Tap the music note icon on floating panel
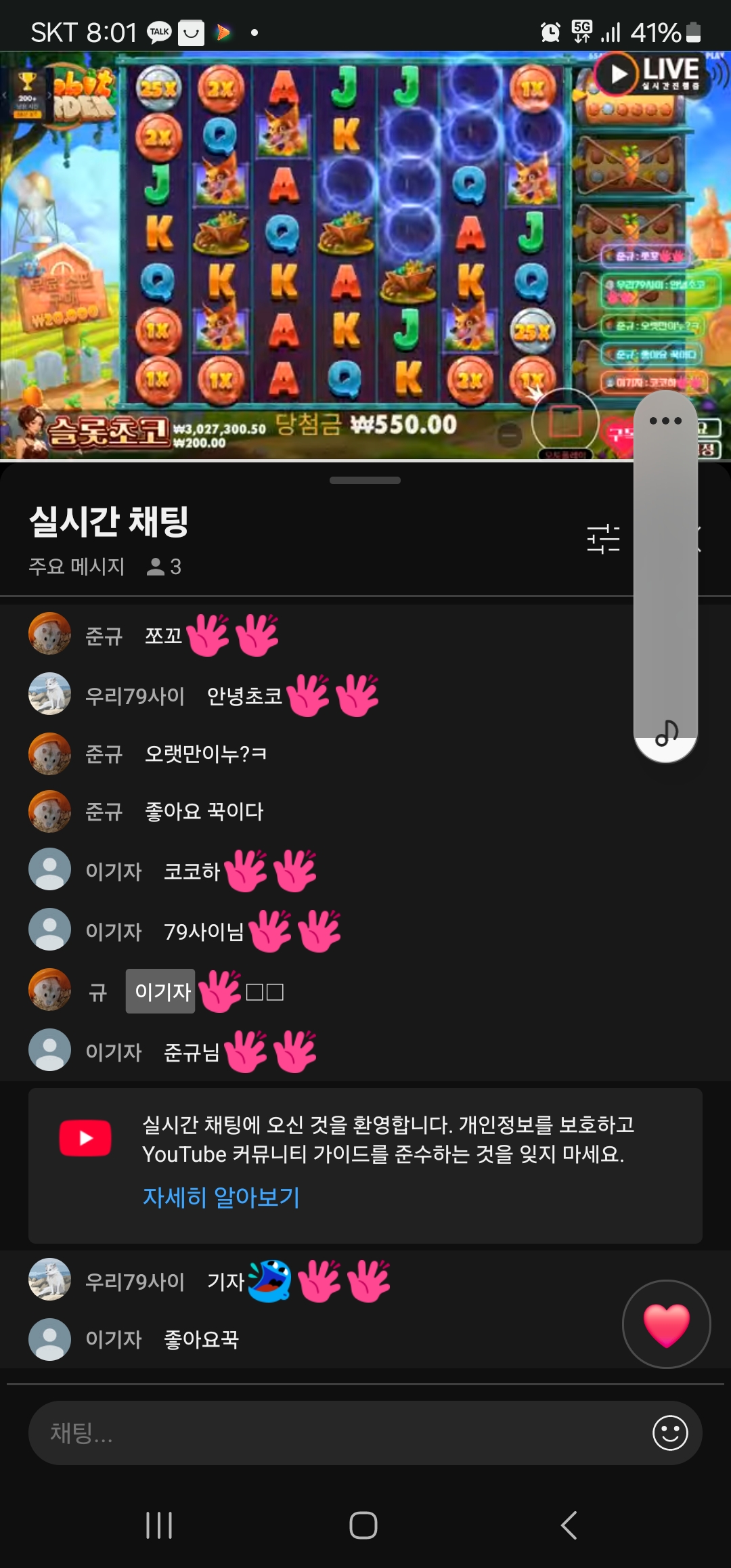 tap(666, 733)
